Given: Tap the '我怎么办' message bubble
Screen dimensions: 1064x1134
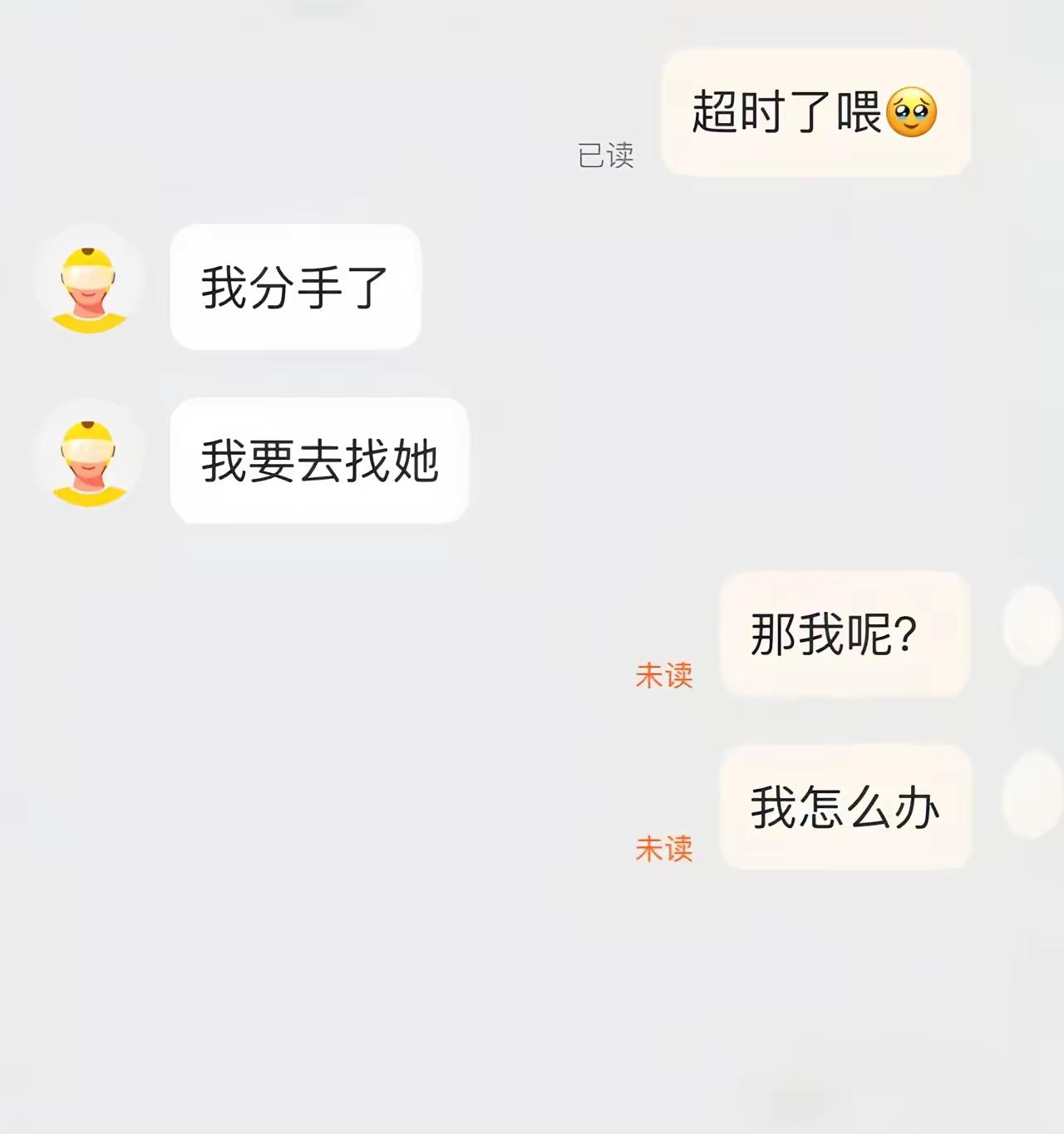Looking at the screenshot, I should pos(846,807).
